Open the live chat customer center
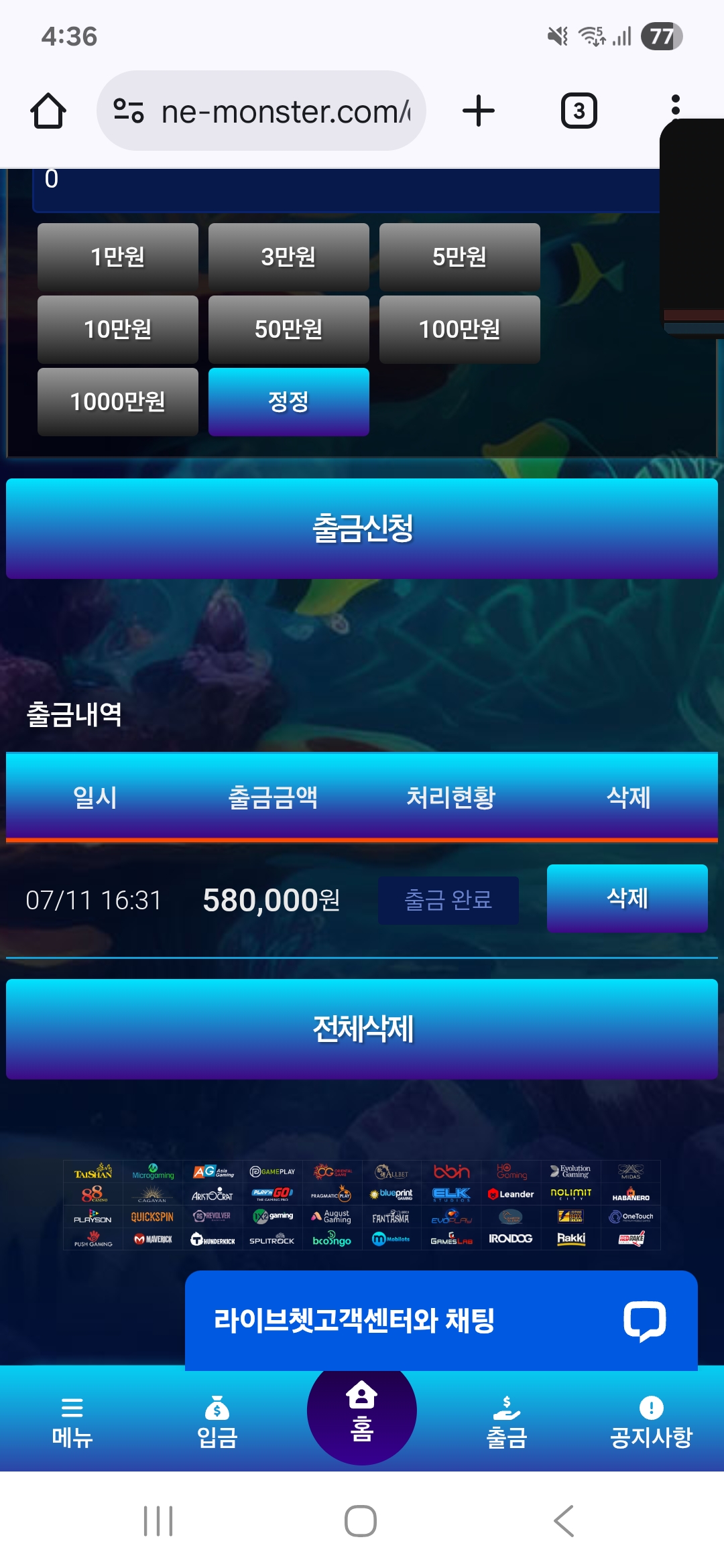The image size is (724, 1568). [x=441, y=1320]
